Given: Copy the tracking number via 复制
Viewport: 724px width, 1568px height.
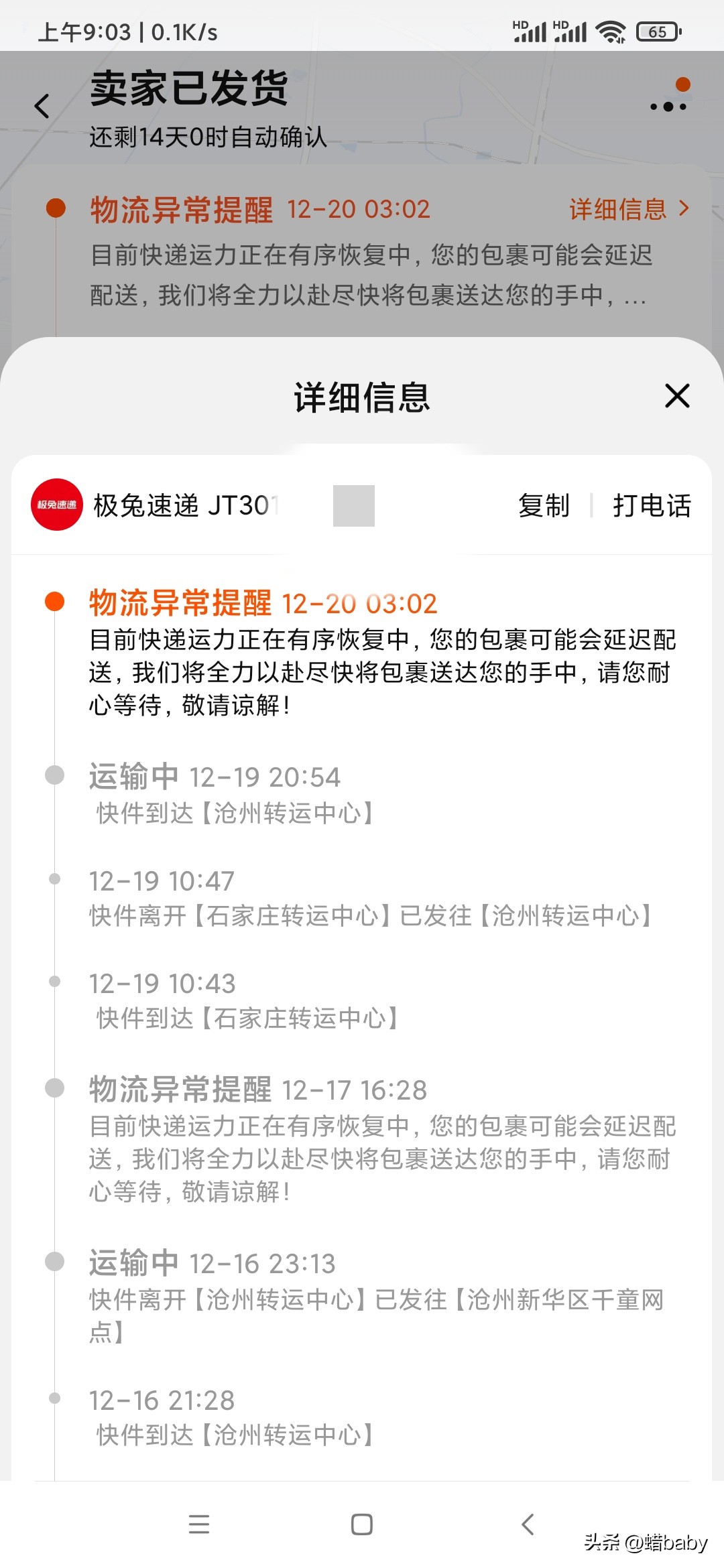Looking at the screenshot, I should click(543, 507).
